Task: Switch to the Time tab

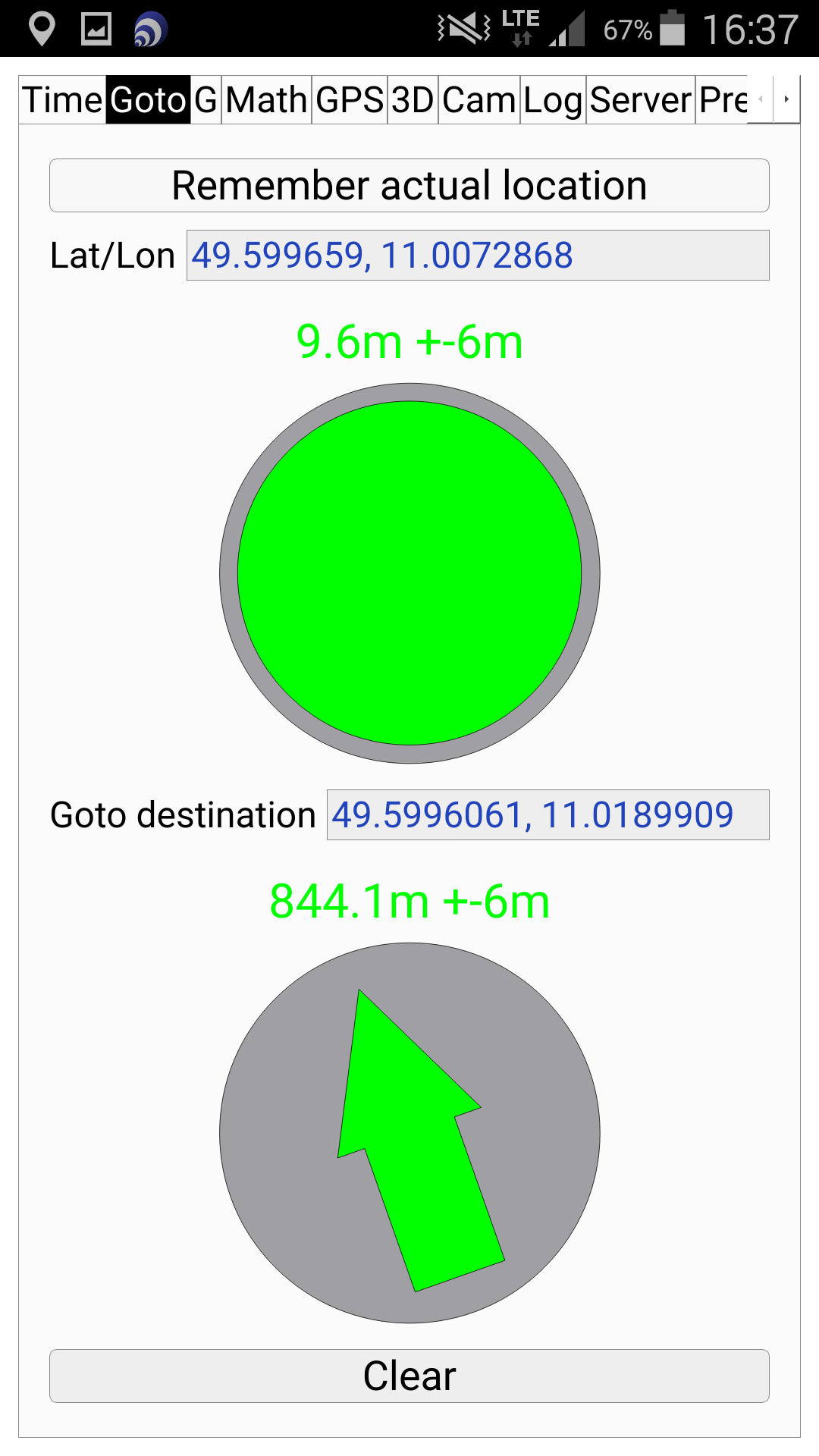Action: coord(62,99)
